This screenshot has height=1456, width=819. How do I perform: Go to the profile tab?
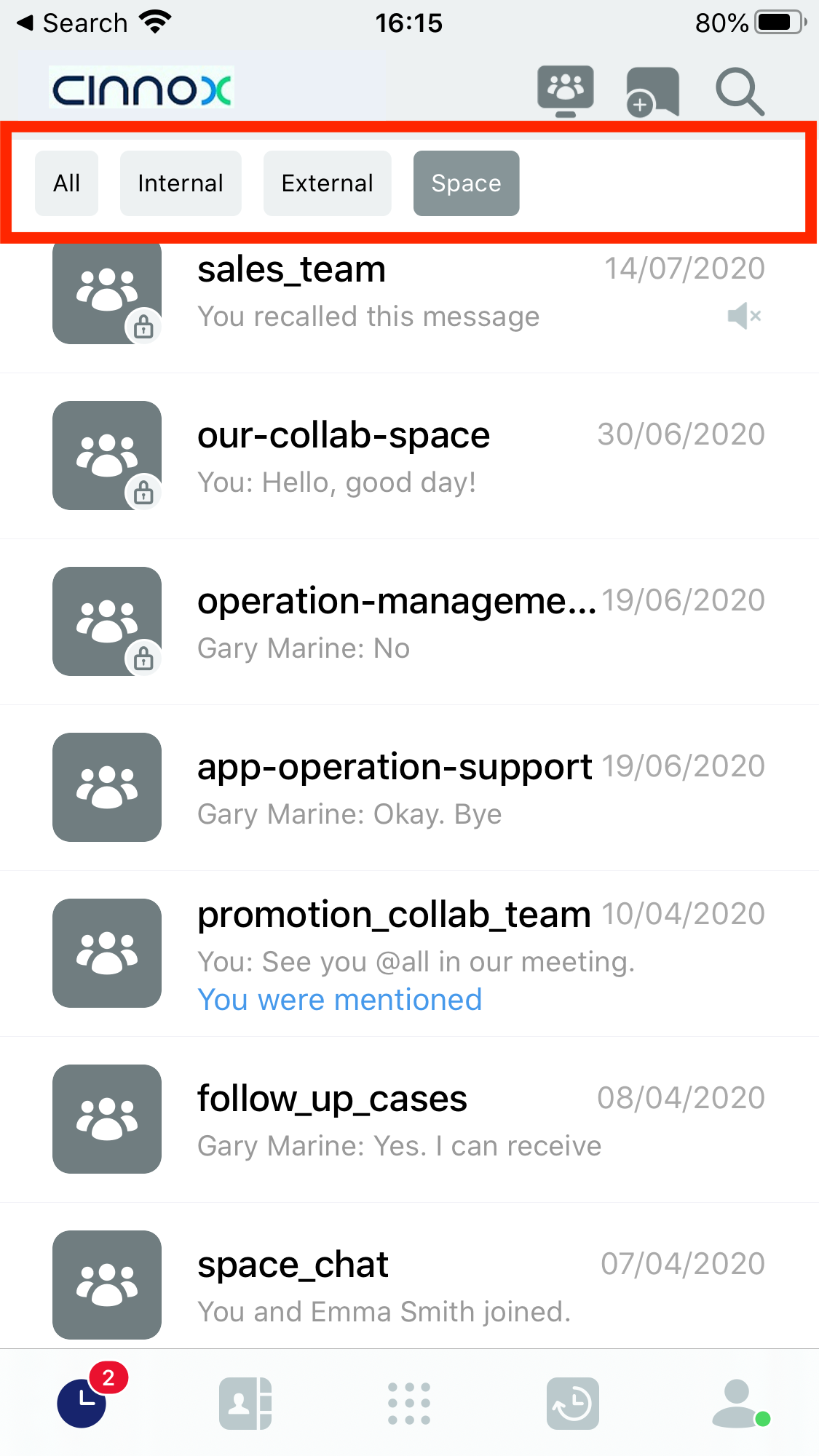tap(737, 1403)
